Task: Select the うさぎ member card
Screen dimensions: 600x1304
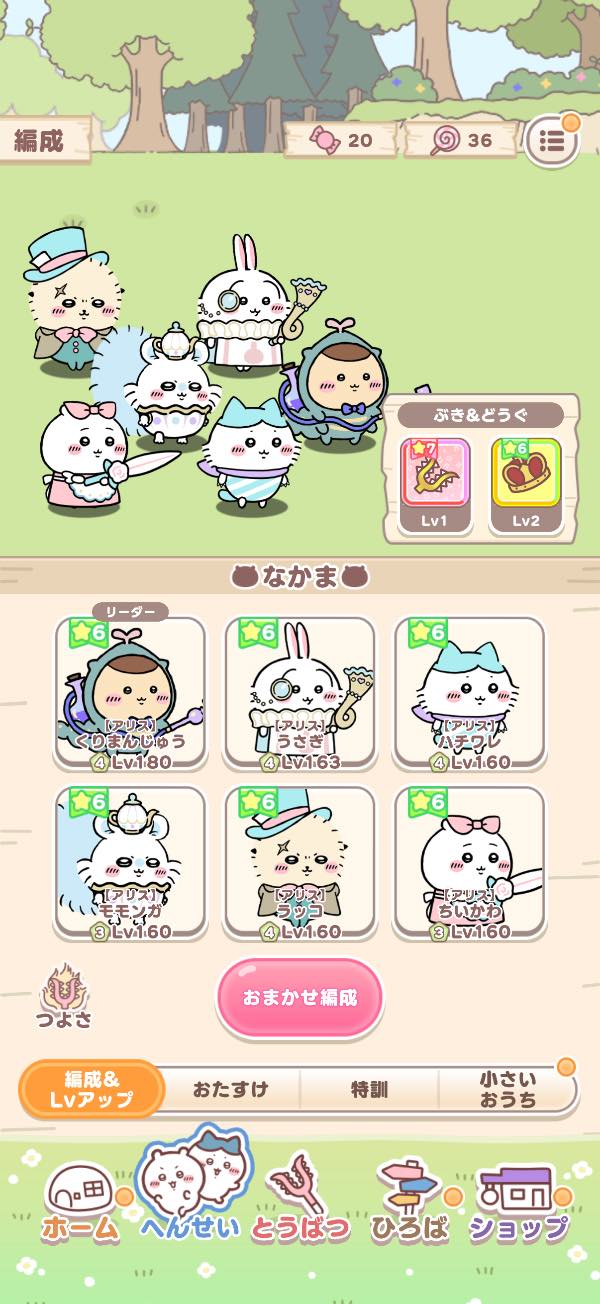Action: (300, 693)
